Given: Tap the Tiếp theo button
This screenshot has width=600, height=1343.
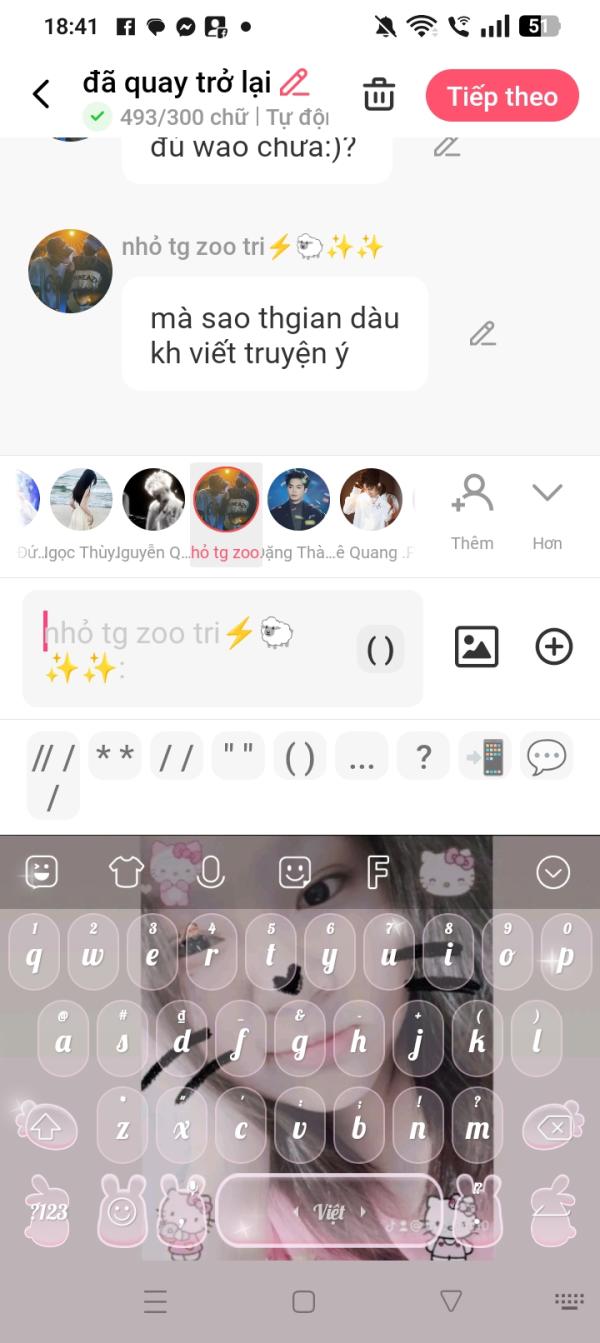Looking at the screenshot, I should pos(502,96).
